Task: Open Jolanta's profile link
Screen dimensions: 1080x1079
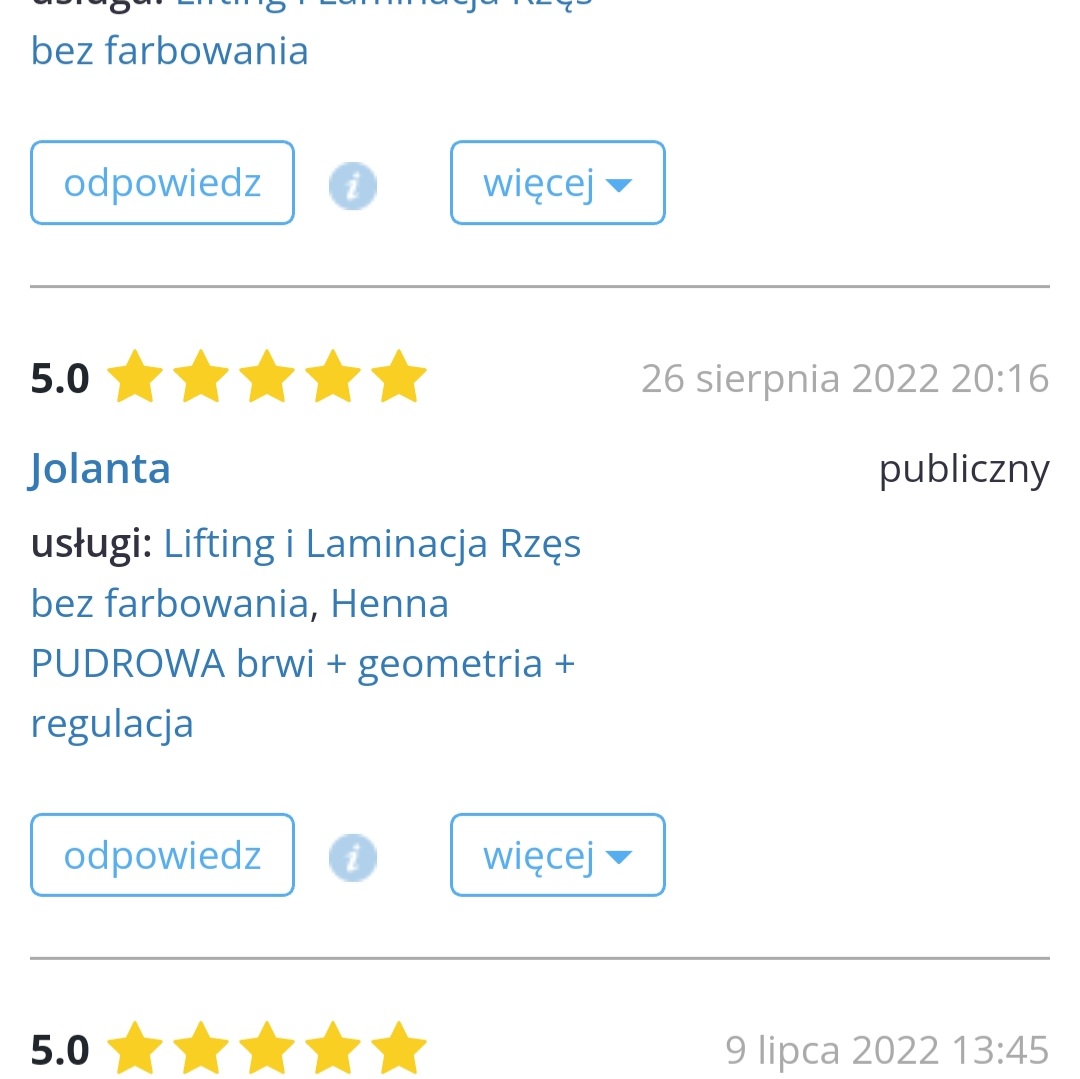Action: click(100, 468)
